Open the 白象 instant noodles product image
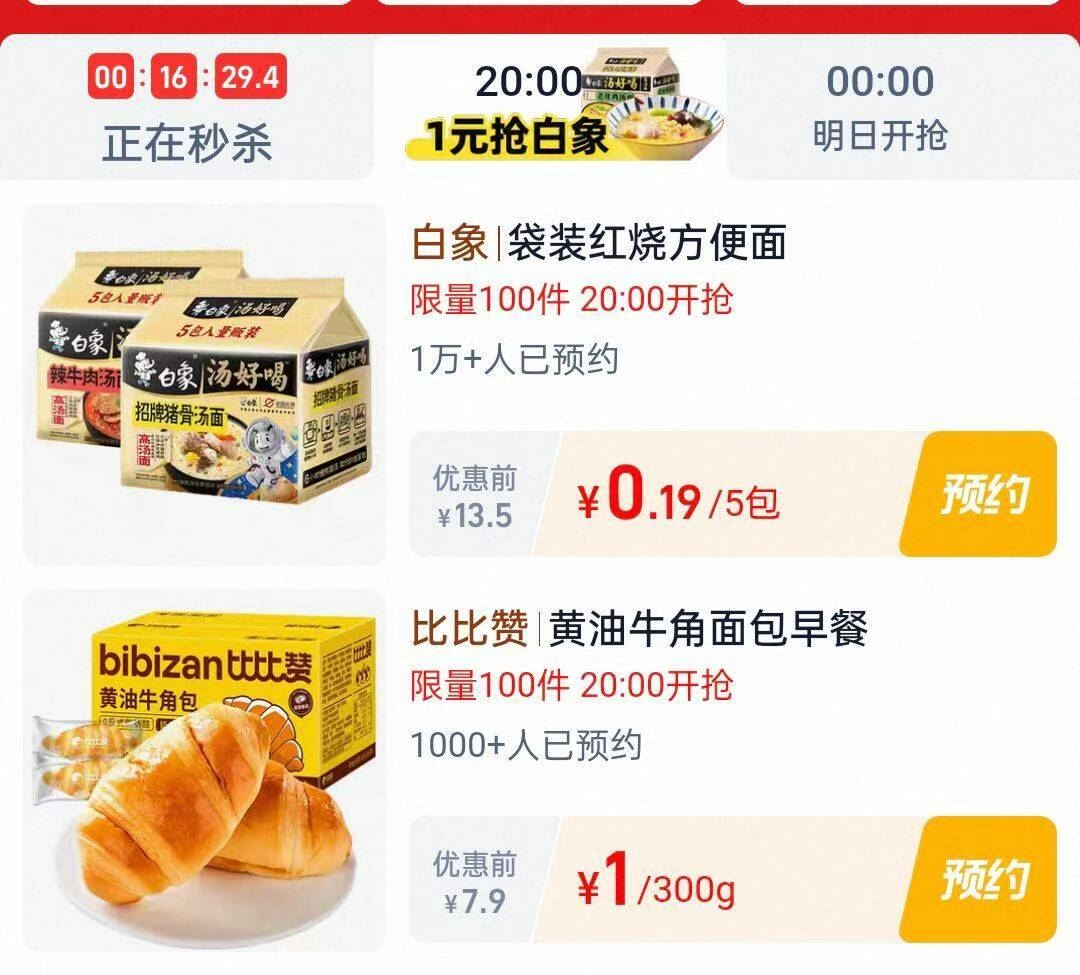 click(x=204, y=385)
